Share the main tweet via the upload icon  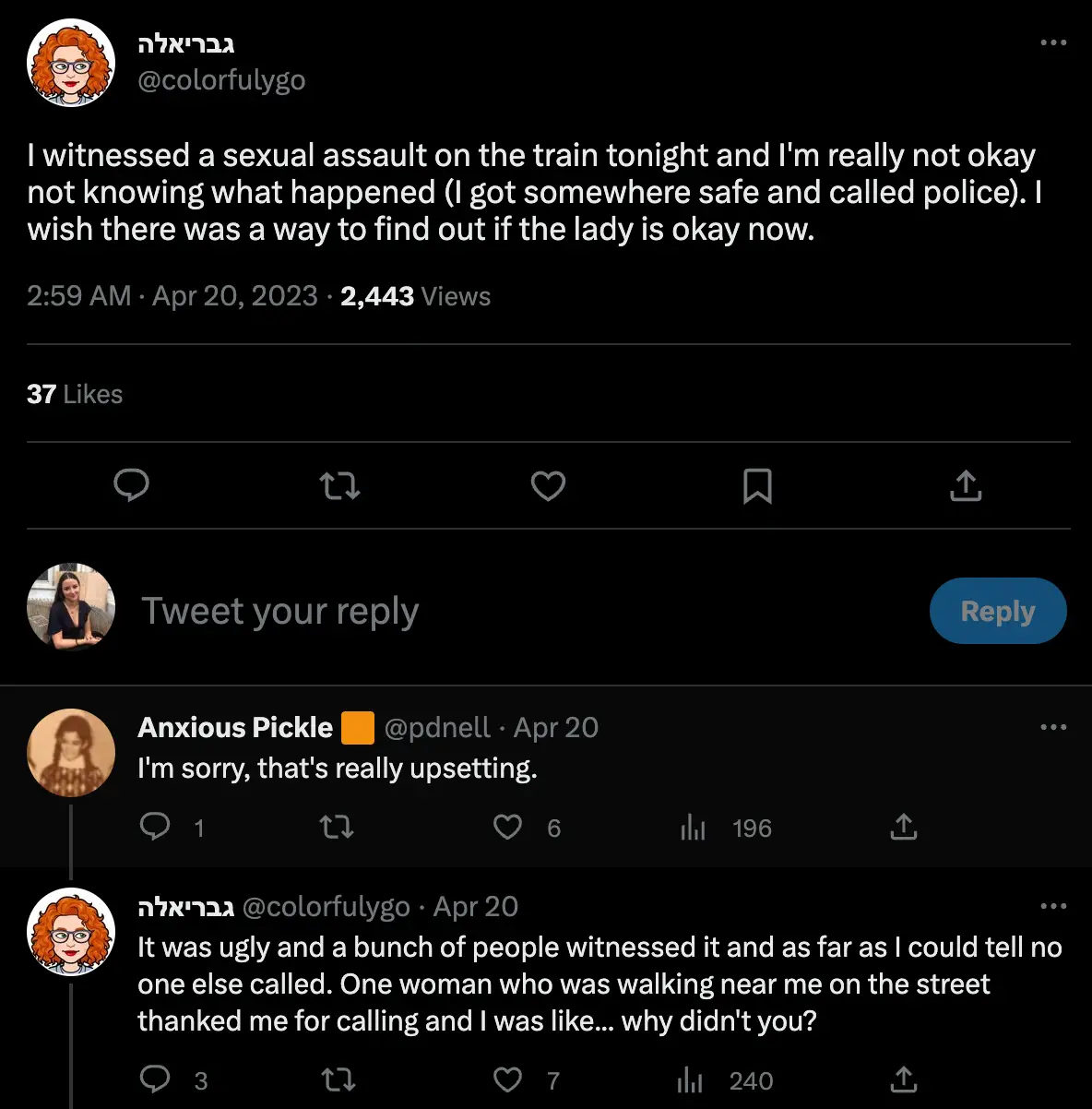point(965,486)
